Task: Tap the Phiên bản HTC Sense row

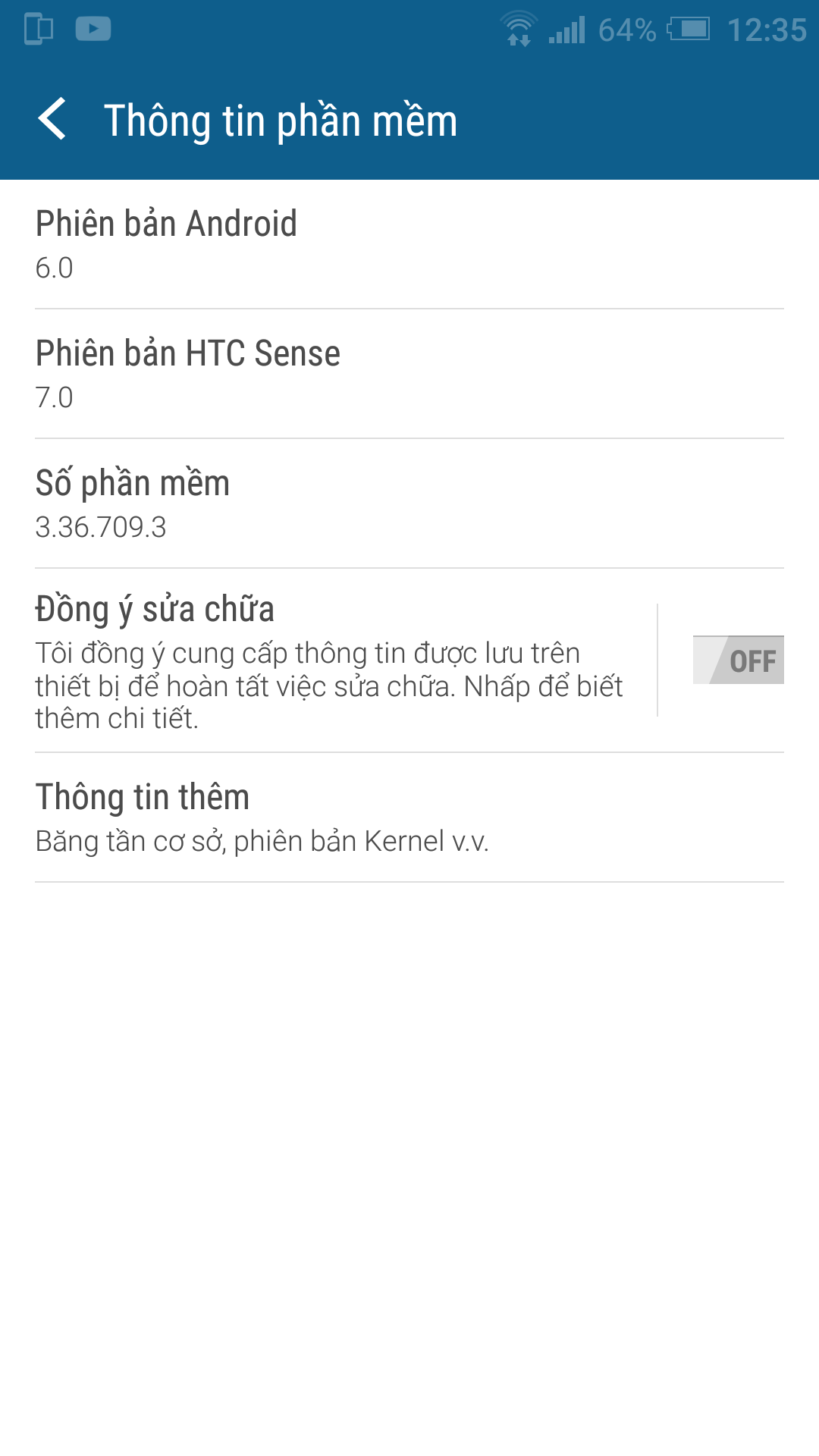Action: 409,374
